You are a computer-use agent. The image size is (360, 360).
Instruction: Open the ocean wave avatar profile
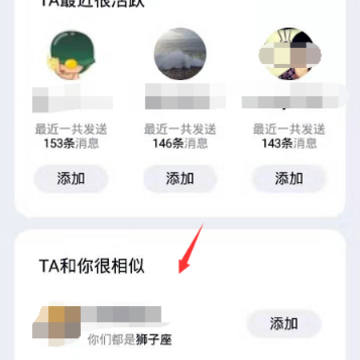tap(180, 54)
